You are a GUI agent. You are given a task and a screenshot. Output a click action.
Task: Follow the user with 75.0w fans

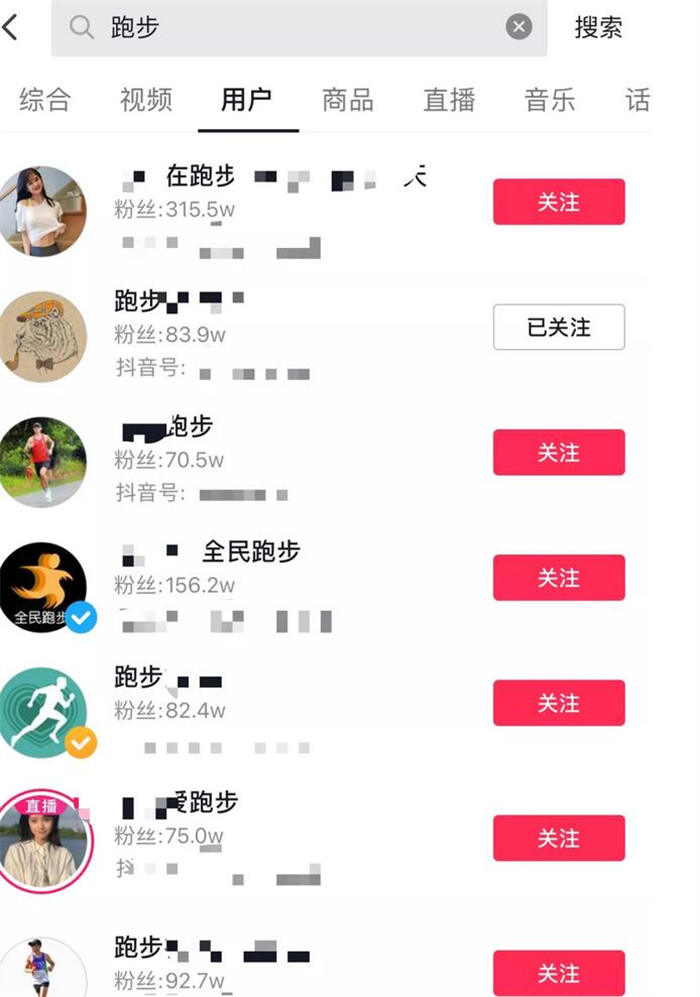558,838
